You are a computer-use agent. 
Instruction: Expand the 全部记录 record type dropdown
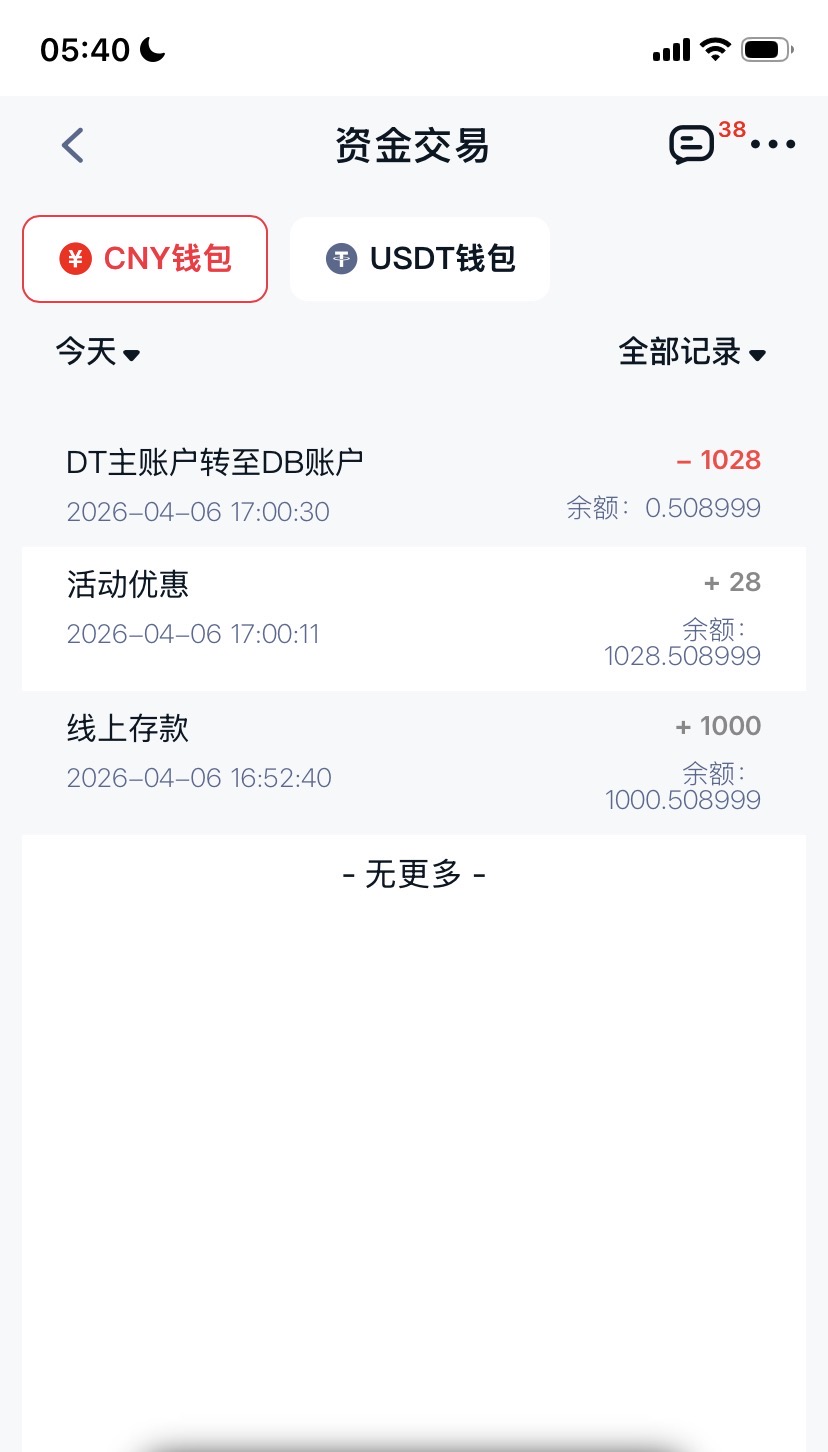tap(692, 352)
